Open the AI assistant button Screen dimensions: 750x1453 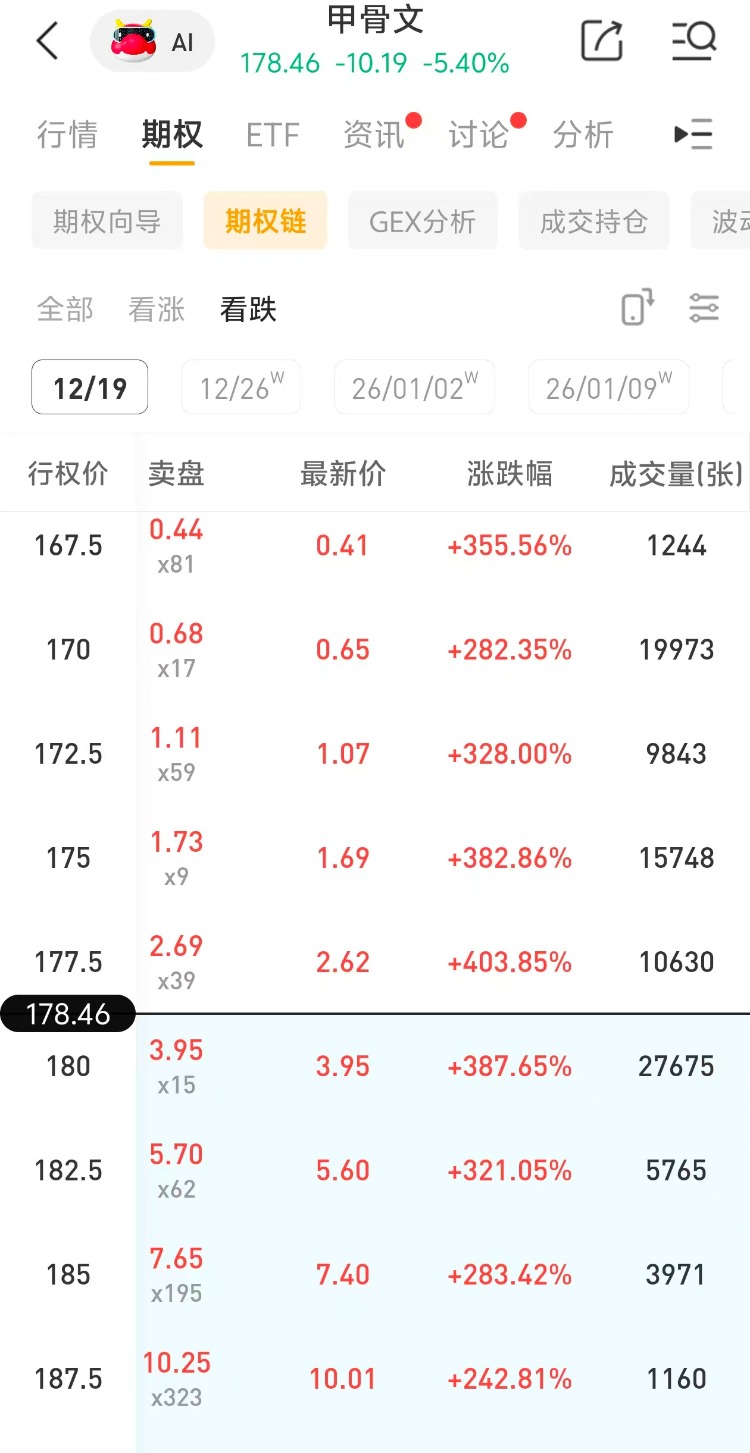[x=153, y=42]
